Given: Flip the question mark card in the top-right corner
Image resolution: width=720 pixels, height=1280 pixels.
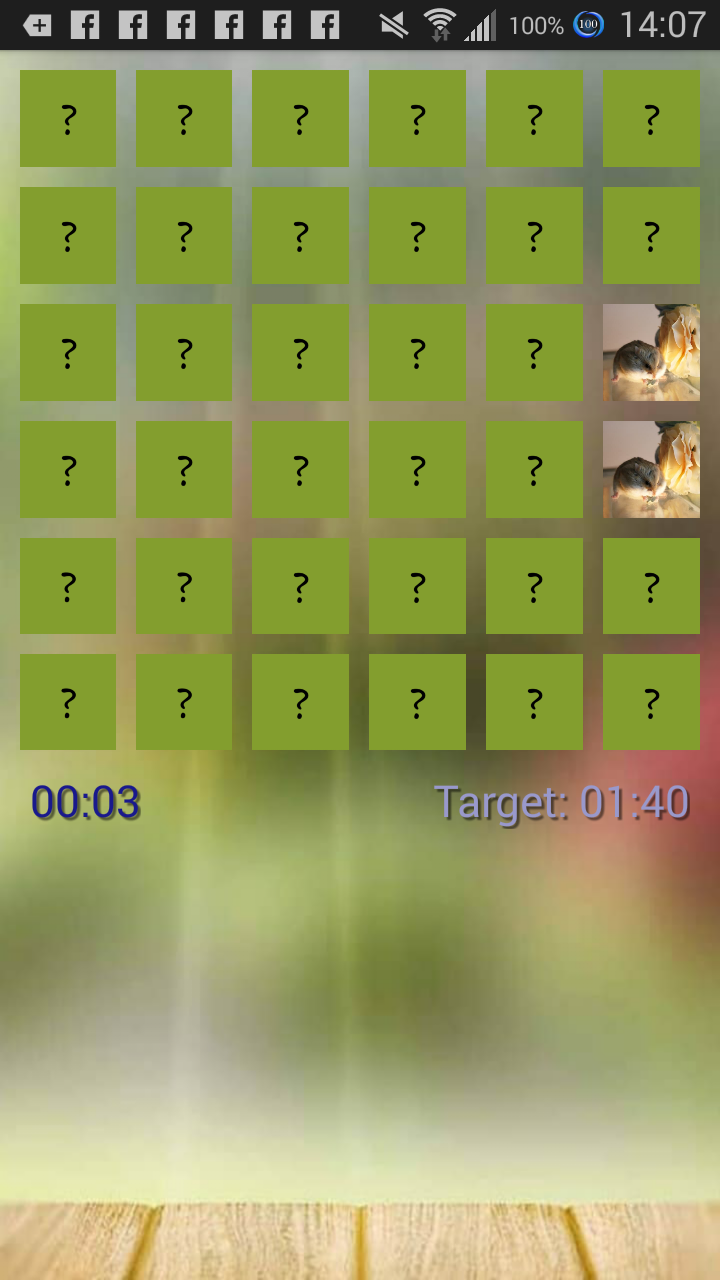Looking at the screenshot, I should tap(651, 117).
